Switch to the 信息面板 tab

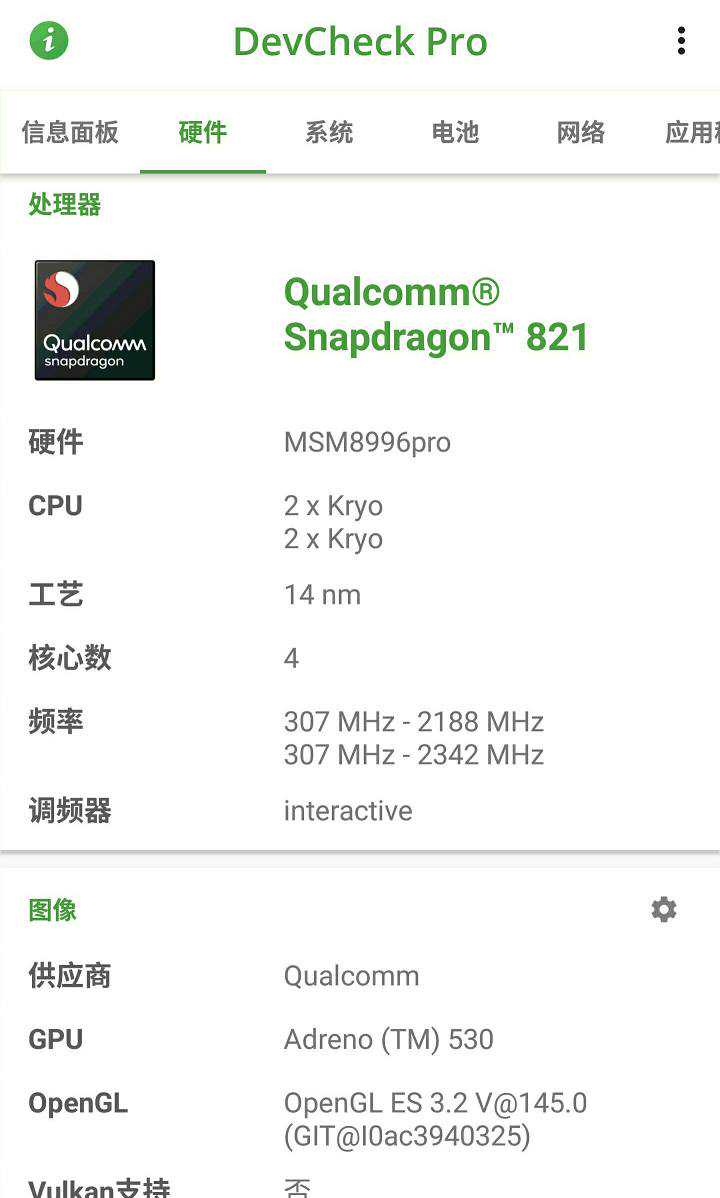pyautogui.click(x=70, y=132)
